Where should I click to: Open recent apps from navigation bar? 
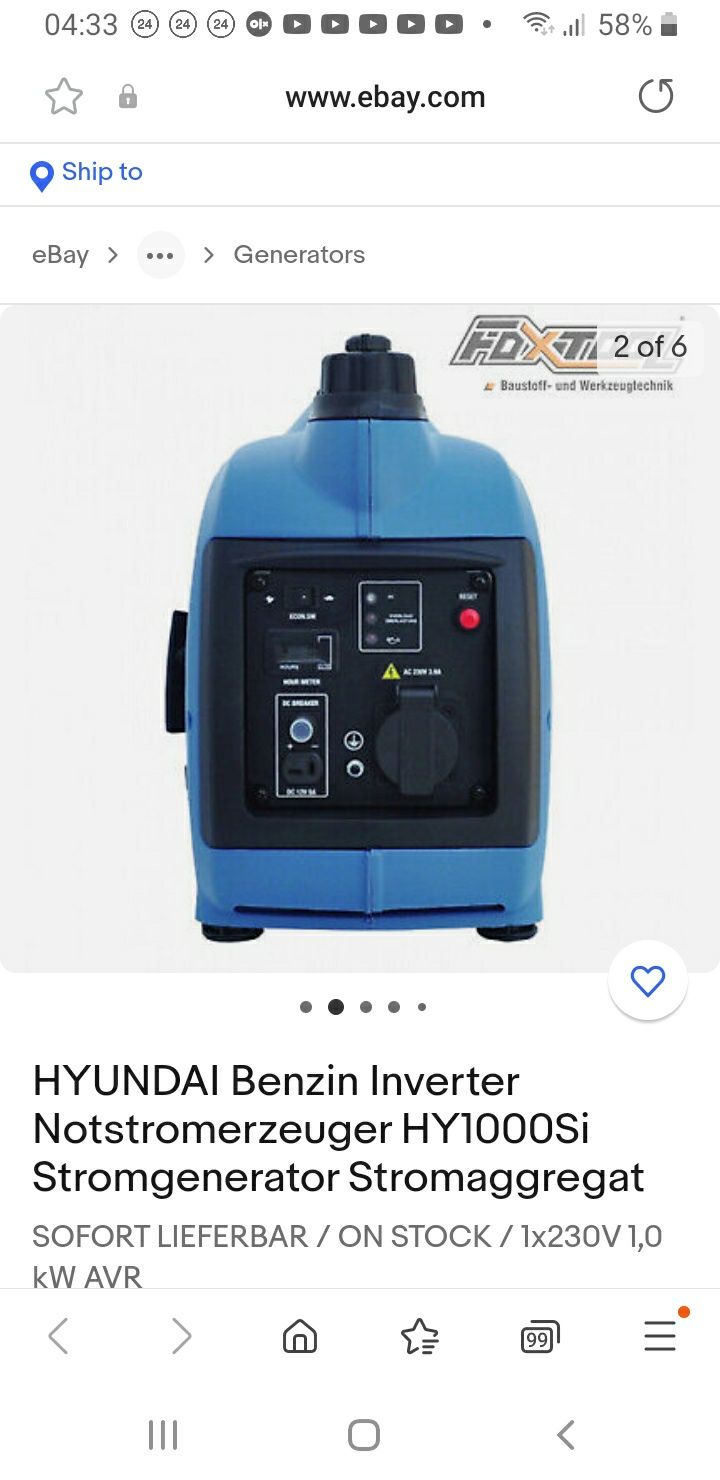(x=163, y=1435)
